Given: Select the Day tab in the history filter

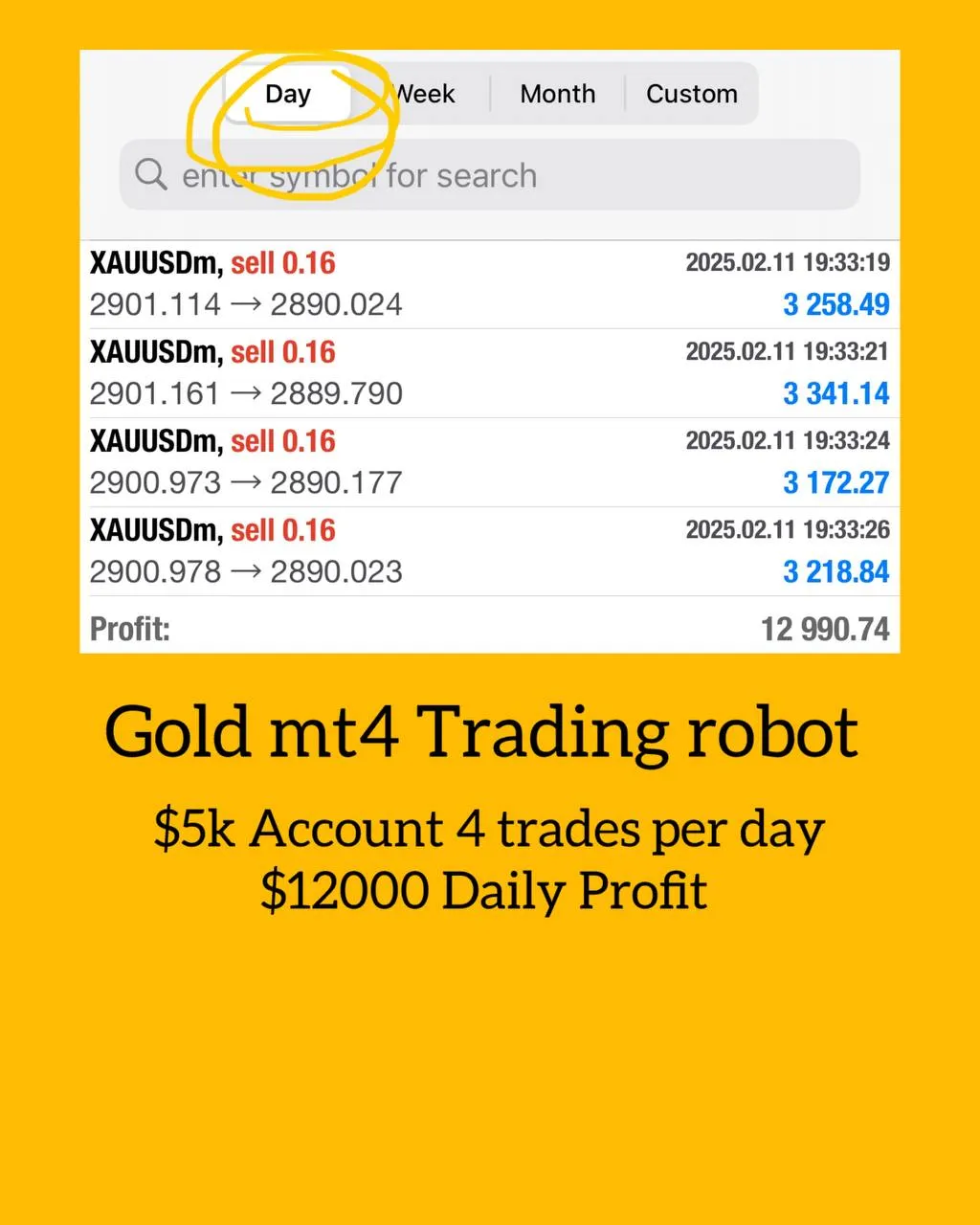Looking at the screenshot, I should [x=288, y=93].
